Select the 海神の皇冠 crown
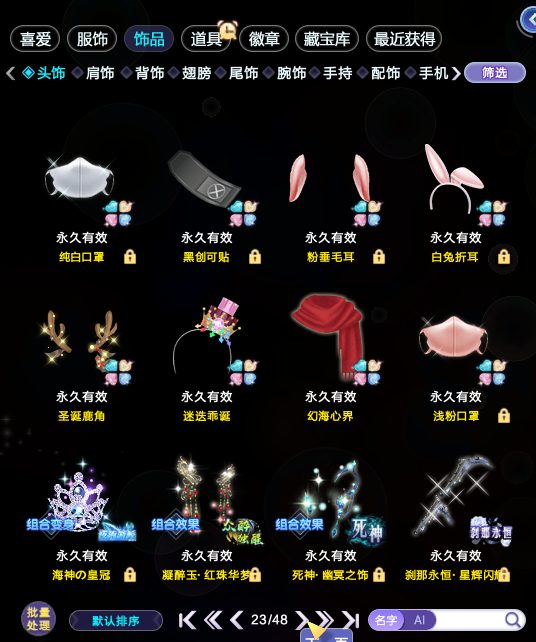 pyautogui.click(x=81, y=520)
